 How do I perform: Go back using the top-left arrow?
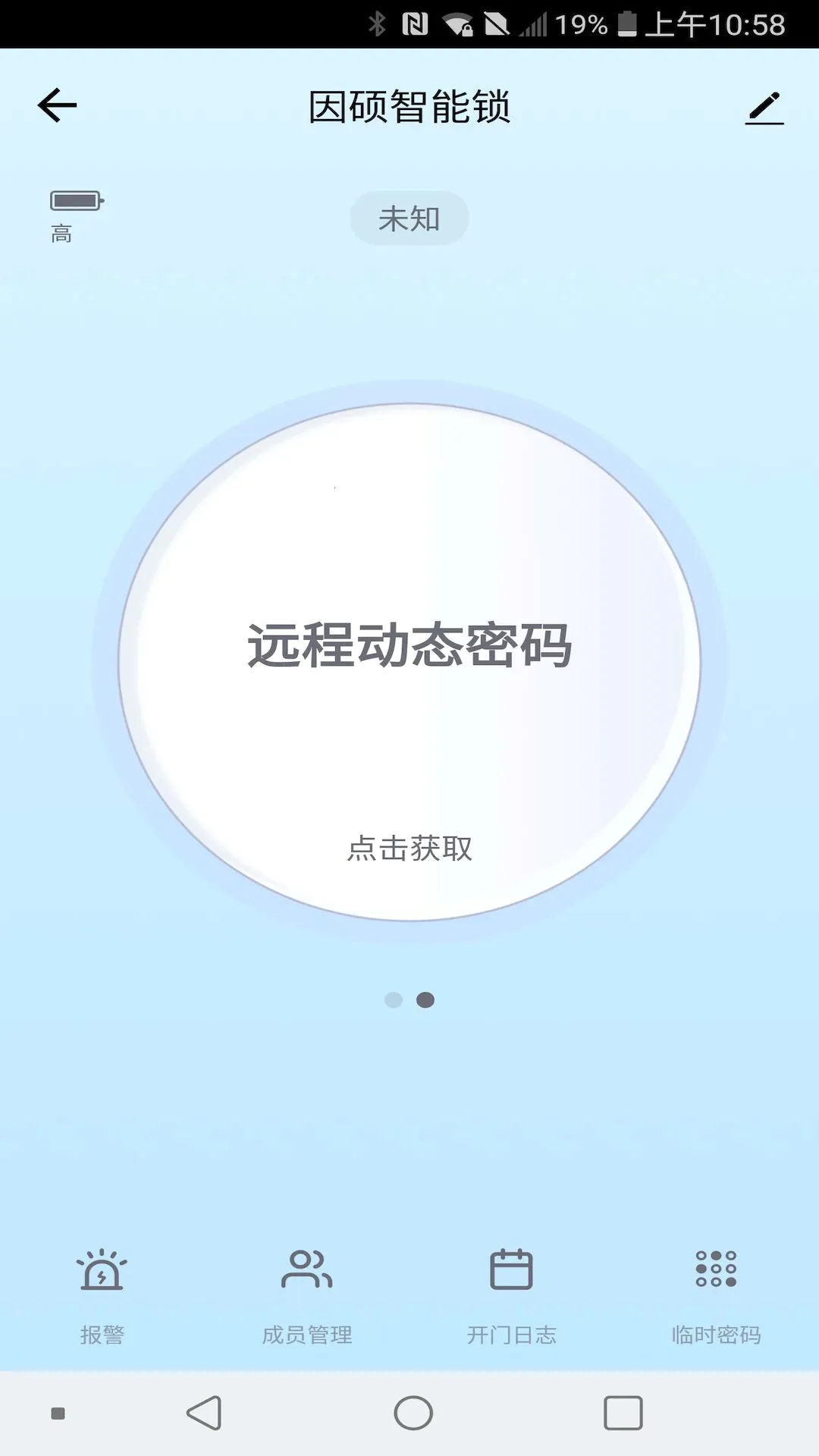(58, 105)
